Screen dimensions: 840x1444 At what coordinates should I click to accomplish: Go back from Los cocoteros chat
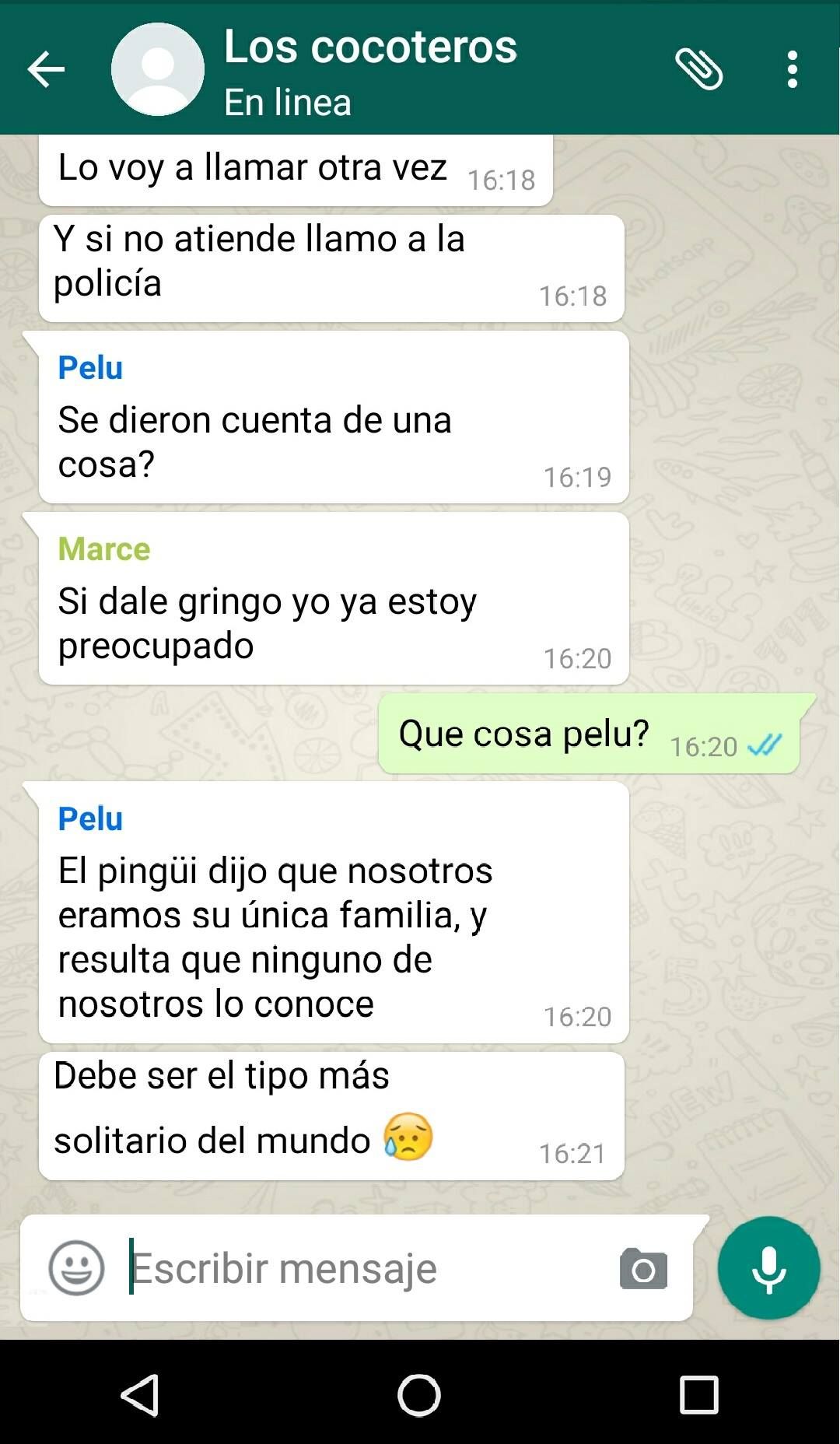[x=46, y=70]
